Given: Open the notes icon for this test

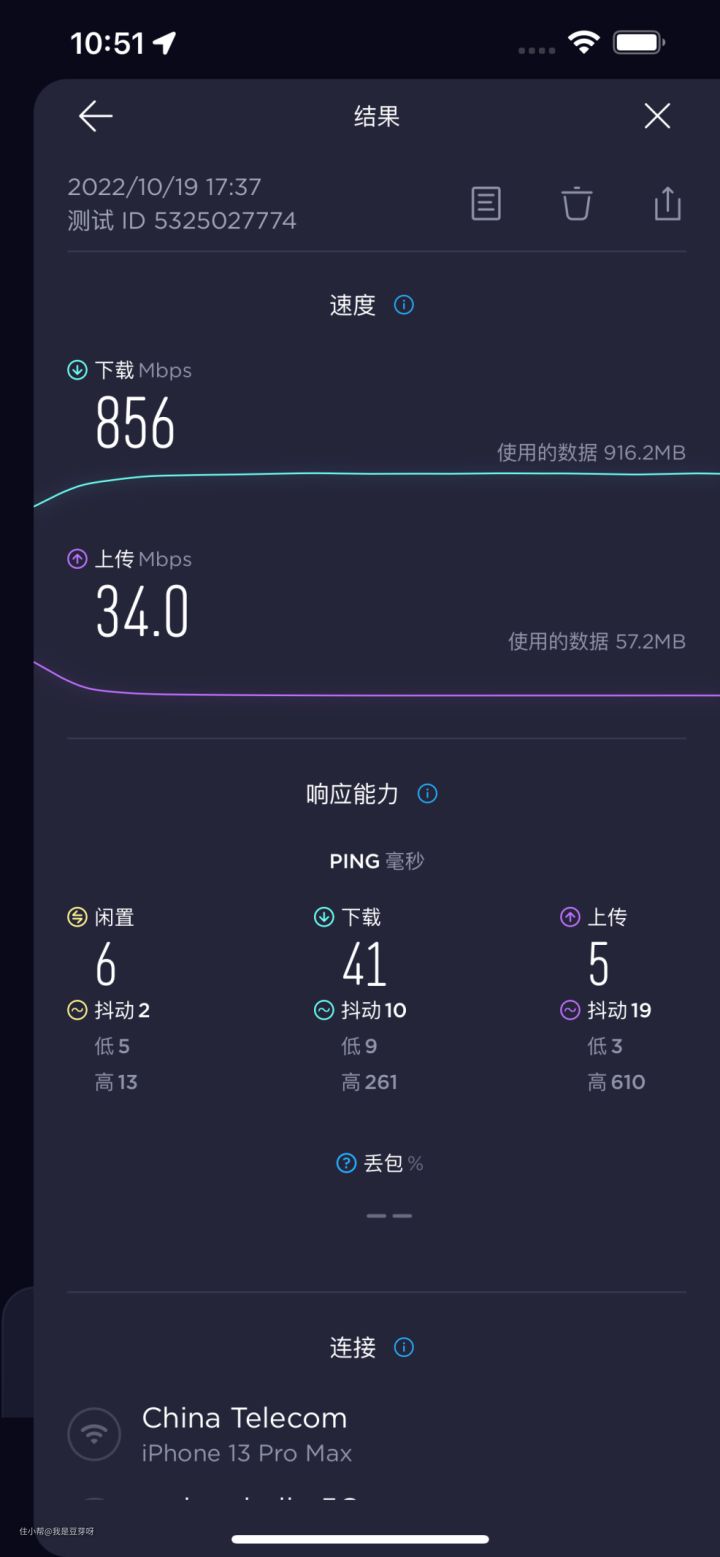Looking at the screenshot, I should (486, 203).
